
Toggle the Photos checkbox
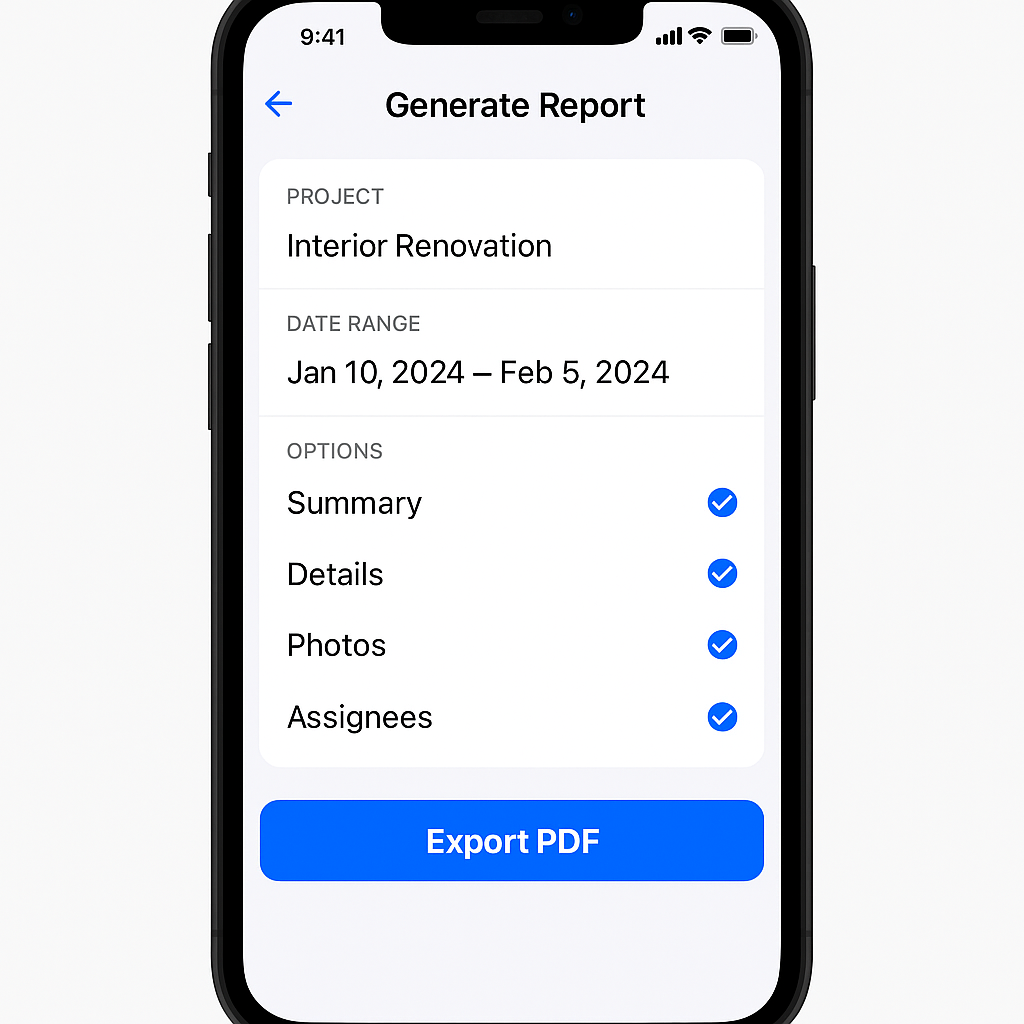click(x=722, y=645)
